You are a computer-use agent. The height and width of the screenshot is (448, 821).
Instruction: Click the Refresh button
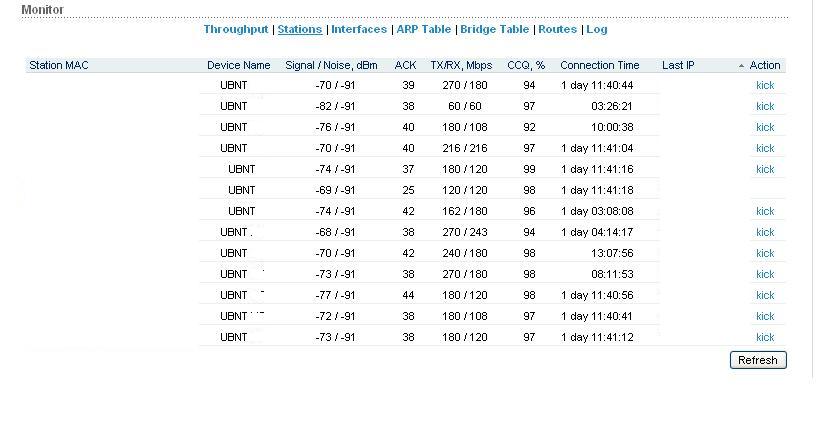pos(758,360)
